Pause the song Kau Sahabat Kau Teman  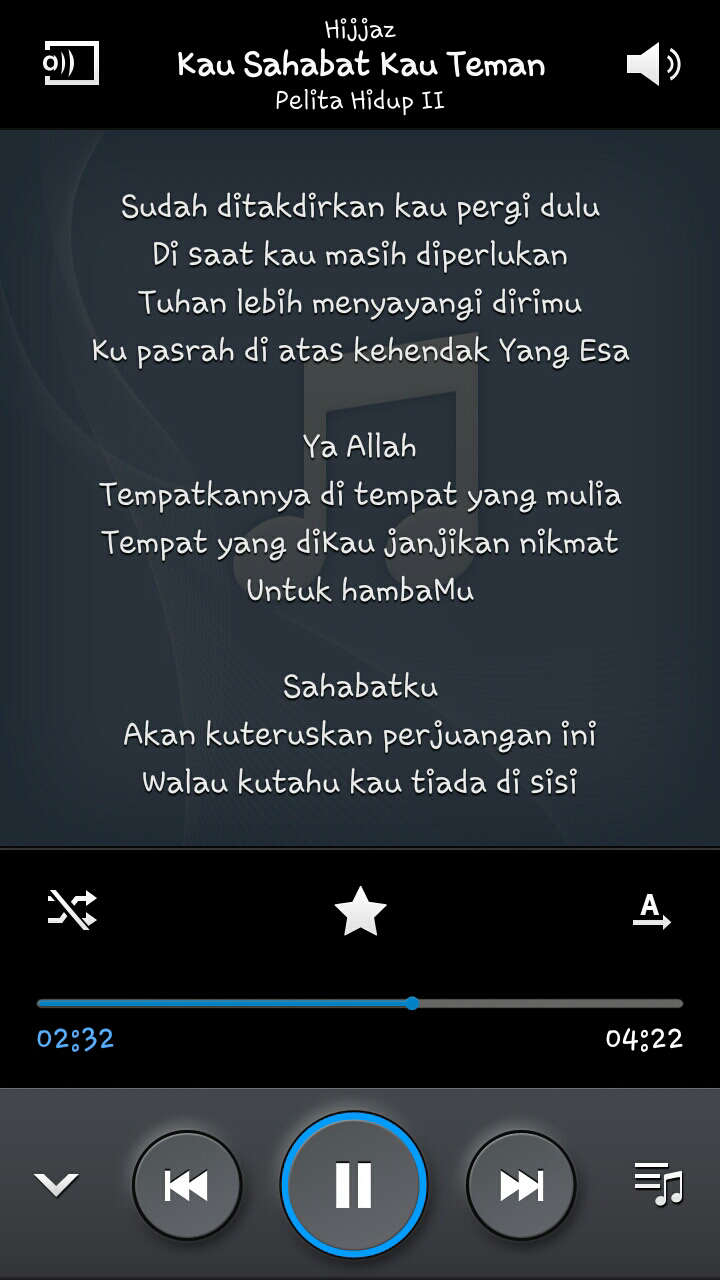(354, 1185)
